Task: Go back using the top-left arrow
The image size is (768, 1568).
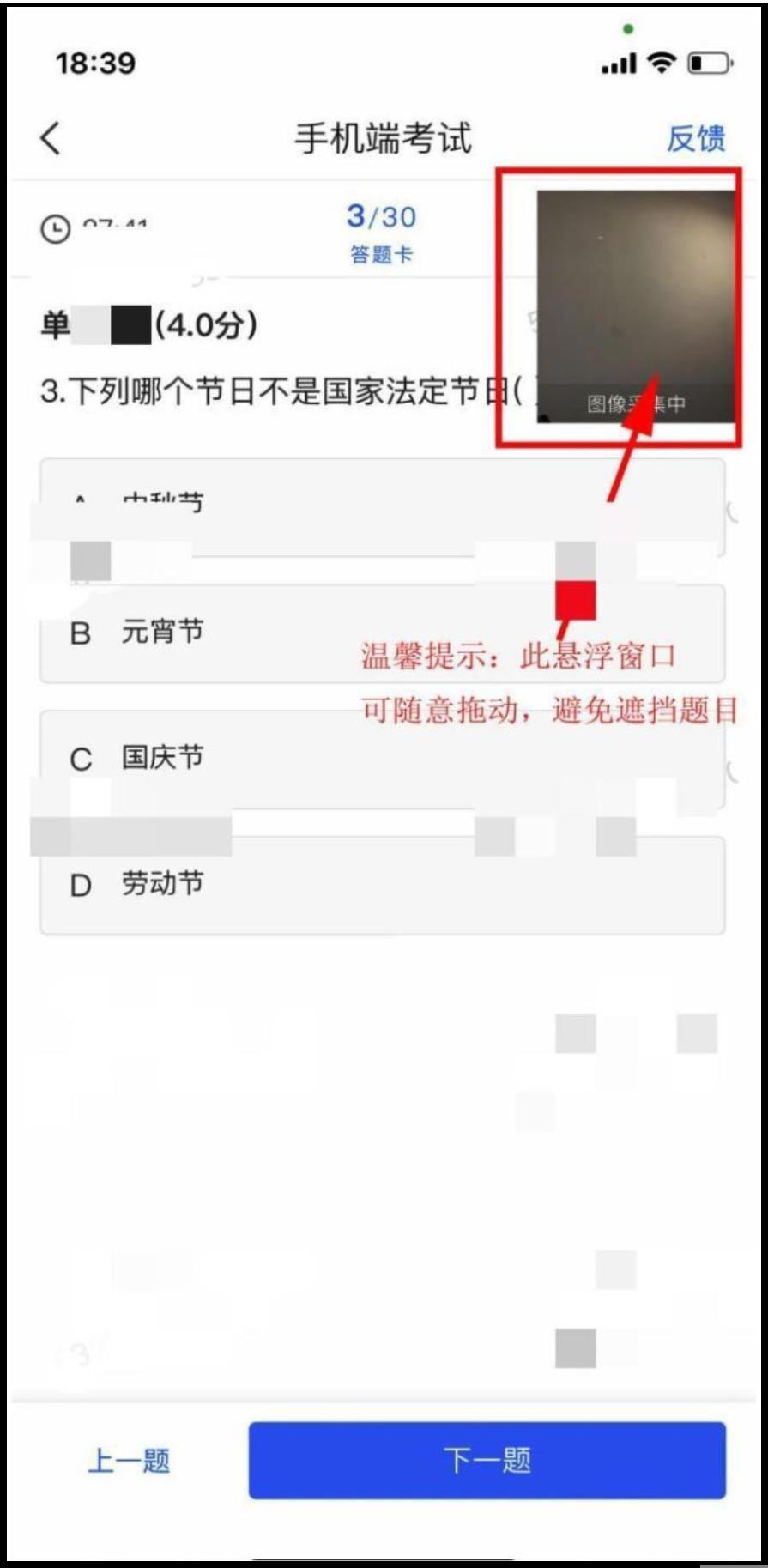Action: [51, 138]
